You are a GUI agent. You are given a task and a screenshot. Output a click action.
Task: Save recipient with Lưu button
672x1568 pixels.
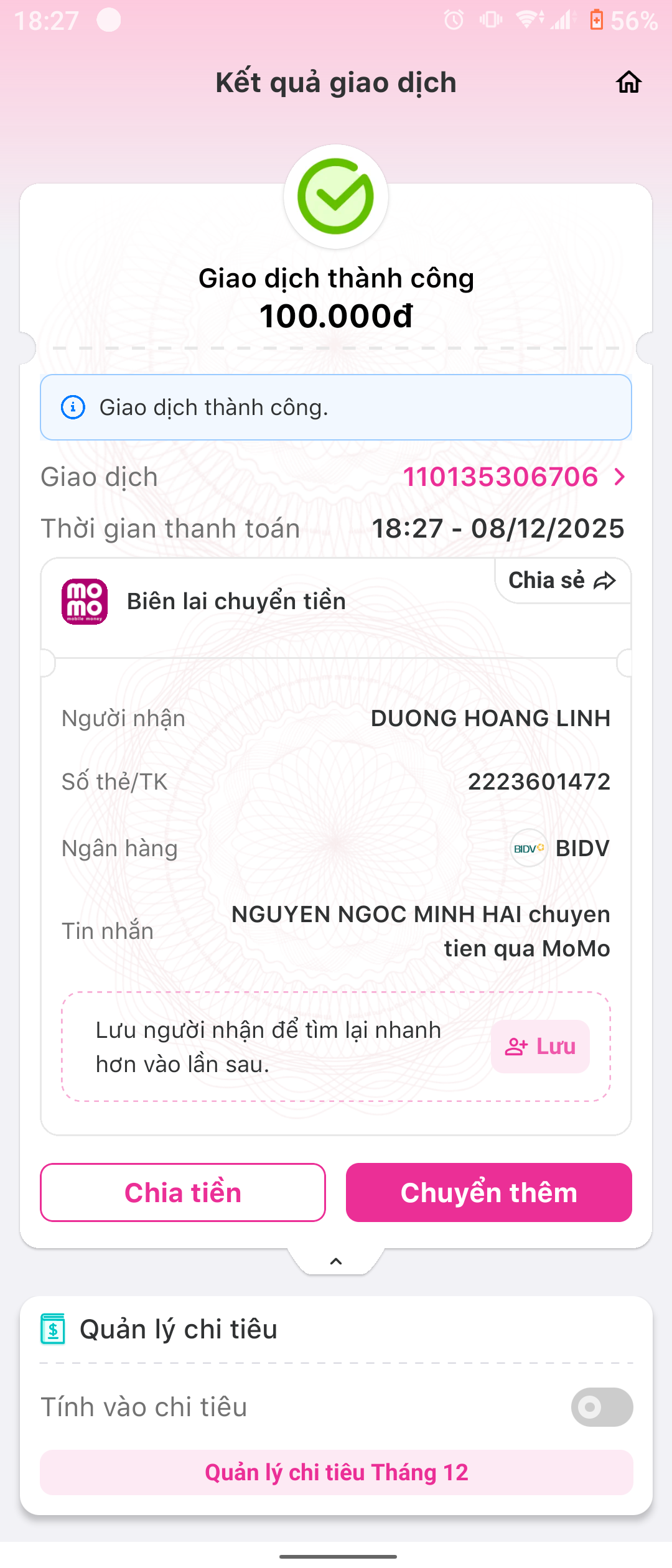540,1047
